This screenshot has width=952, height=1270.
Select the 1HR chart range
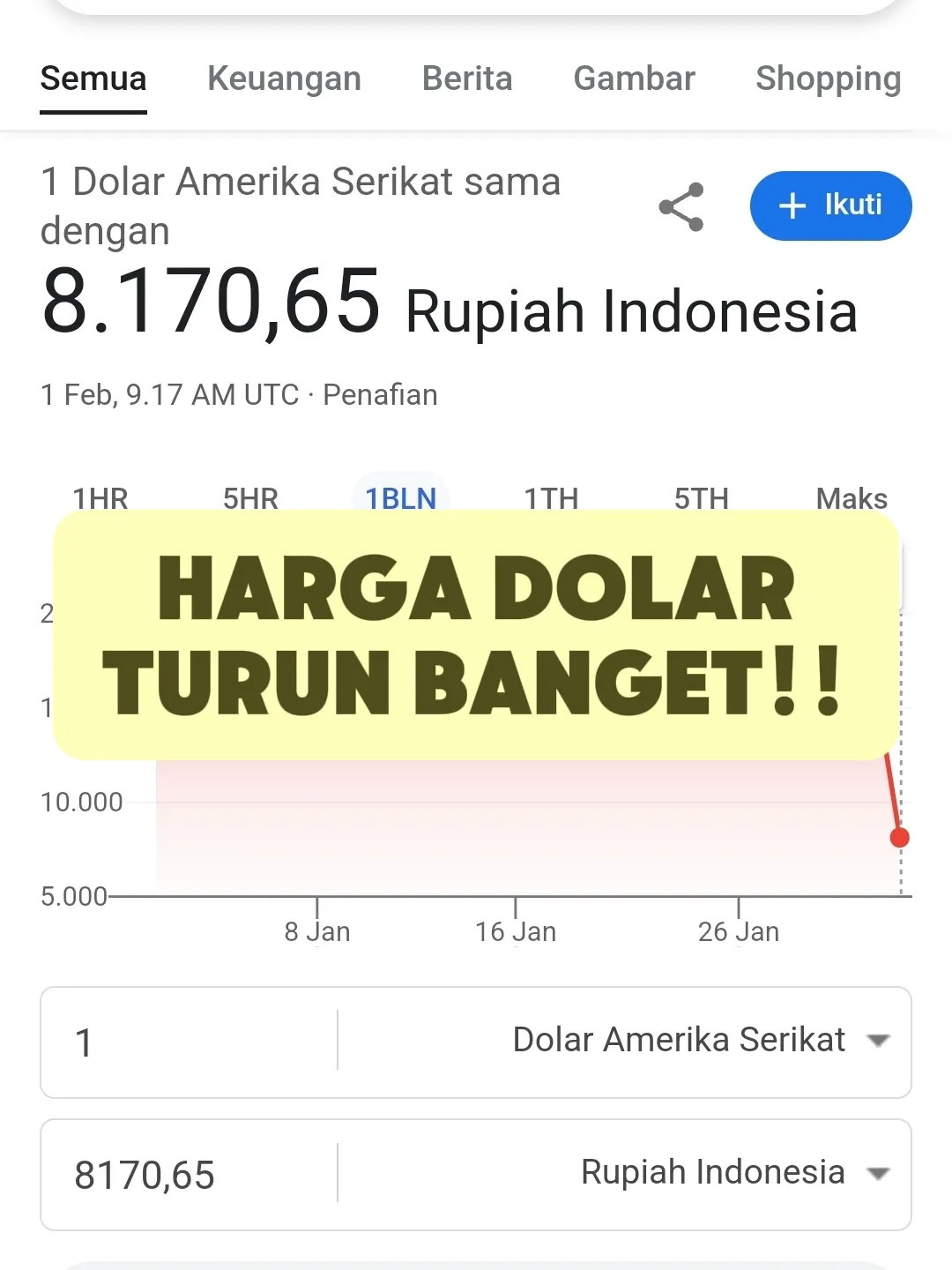pyautogui.click(x=100, y=498)
